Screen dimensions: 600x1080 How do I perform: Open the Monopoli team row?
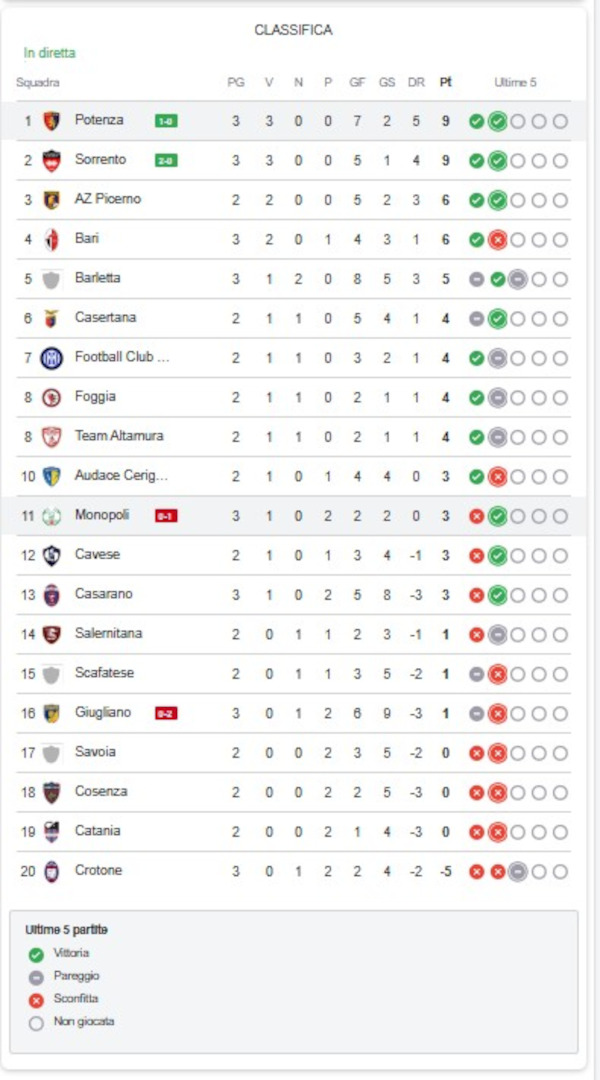pos(293,516)
